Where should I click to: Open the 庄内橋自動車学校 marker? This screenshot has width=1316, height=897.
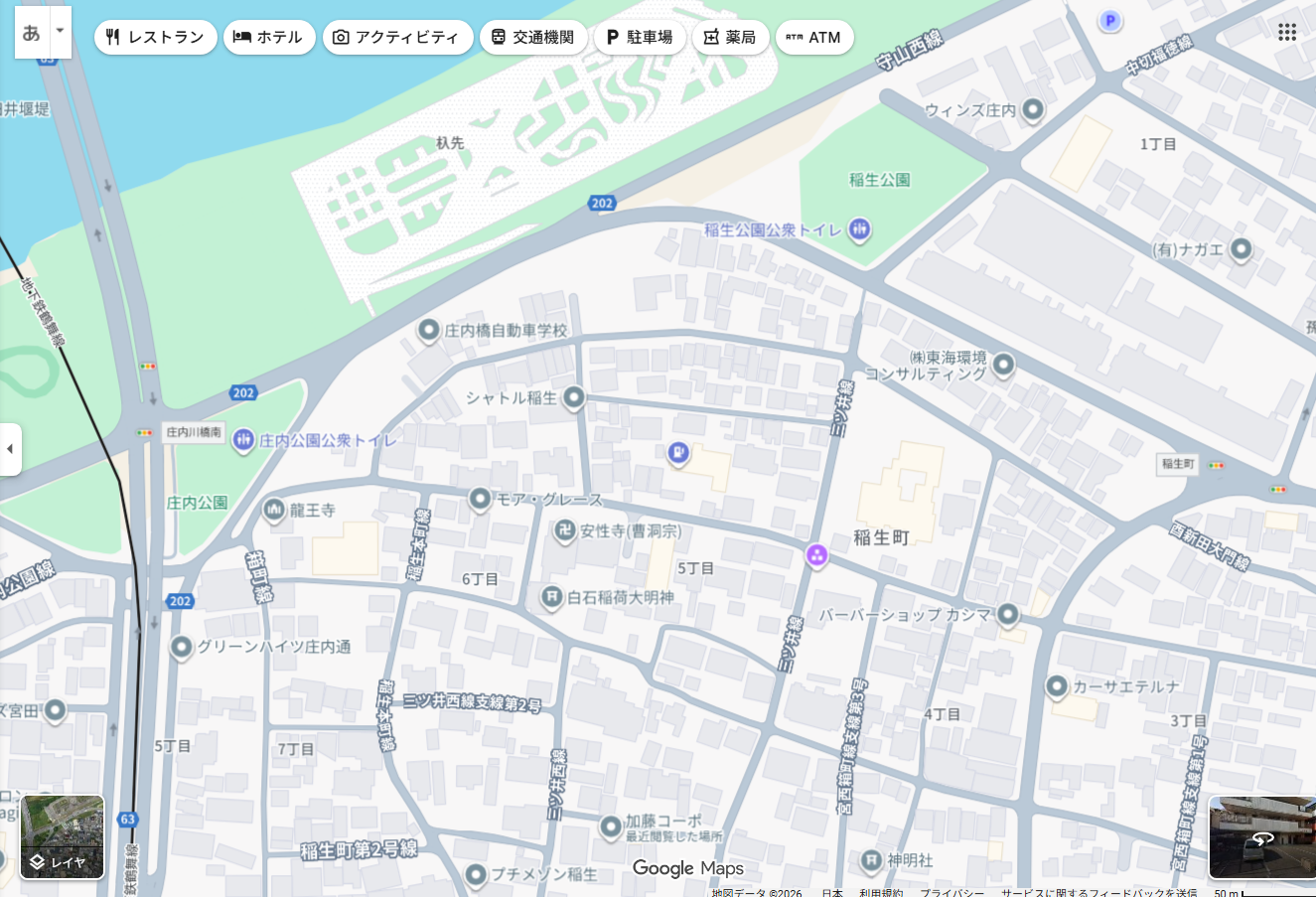428,330
